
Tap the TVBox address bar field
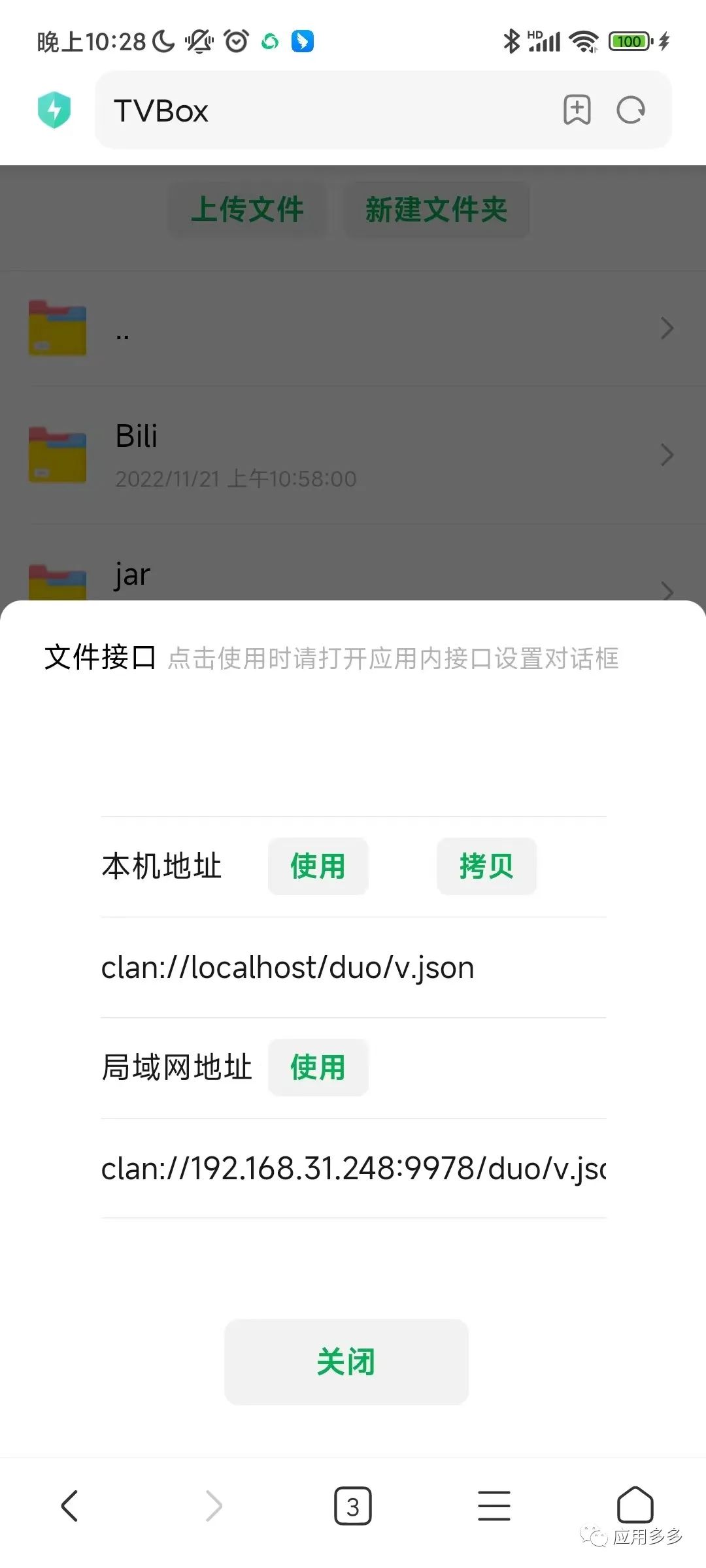[x=327, y=110]
